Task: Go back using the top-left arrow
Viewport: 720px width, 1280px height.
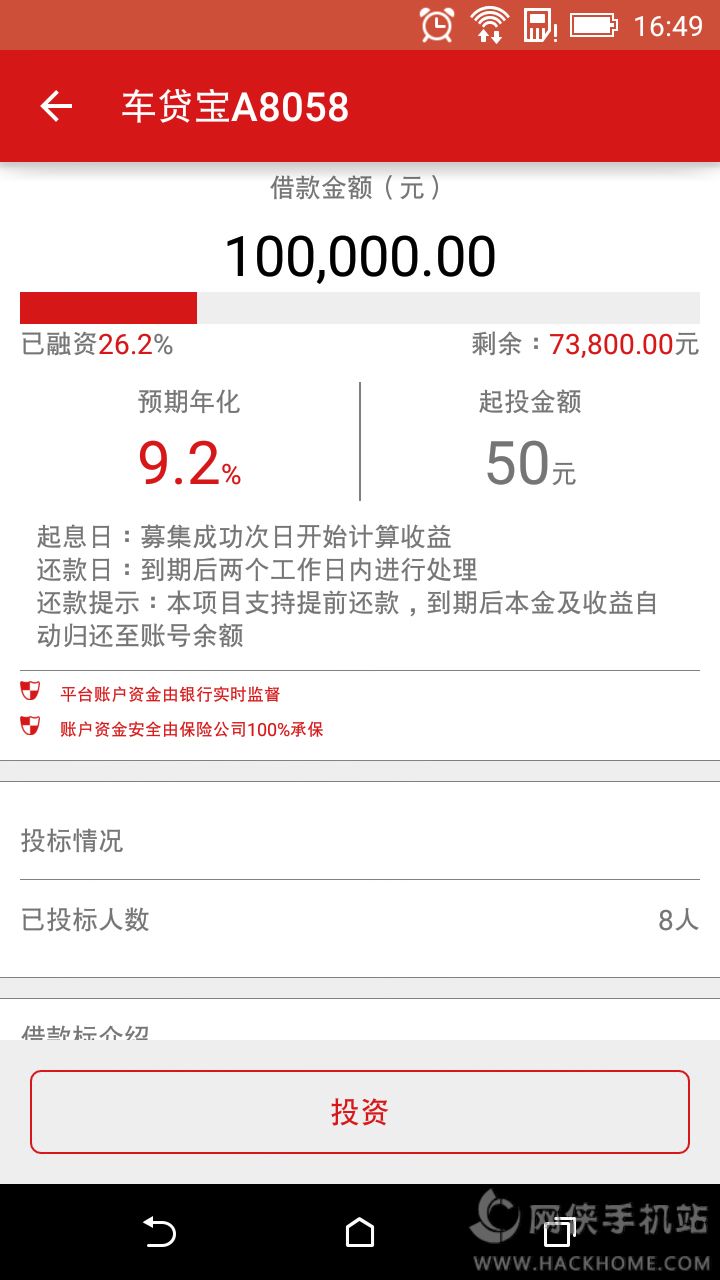Action: click(x=56, y=106)
